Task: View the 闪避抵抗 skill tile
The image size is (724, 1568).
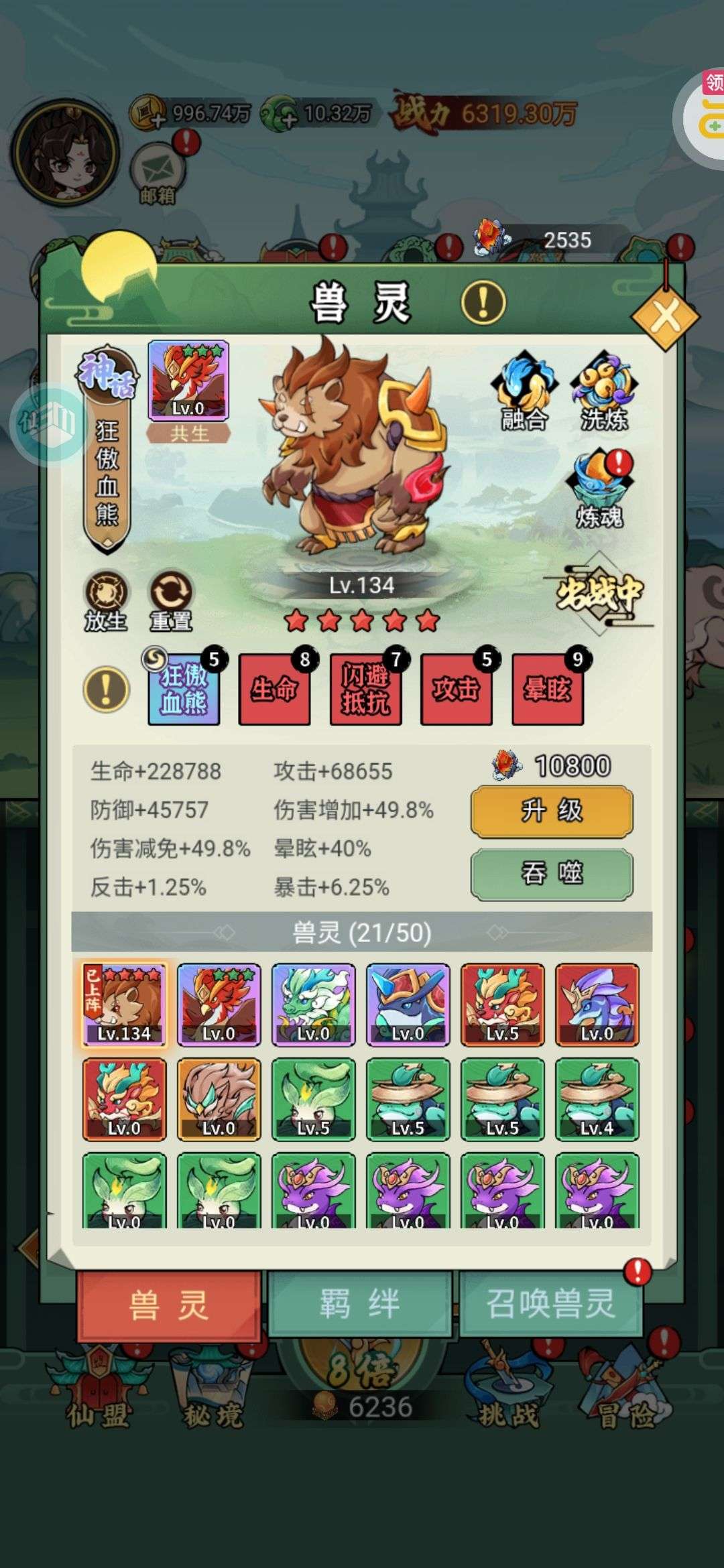Action: click(365, 689)
